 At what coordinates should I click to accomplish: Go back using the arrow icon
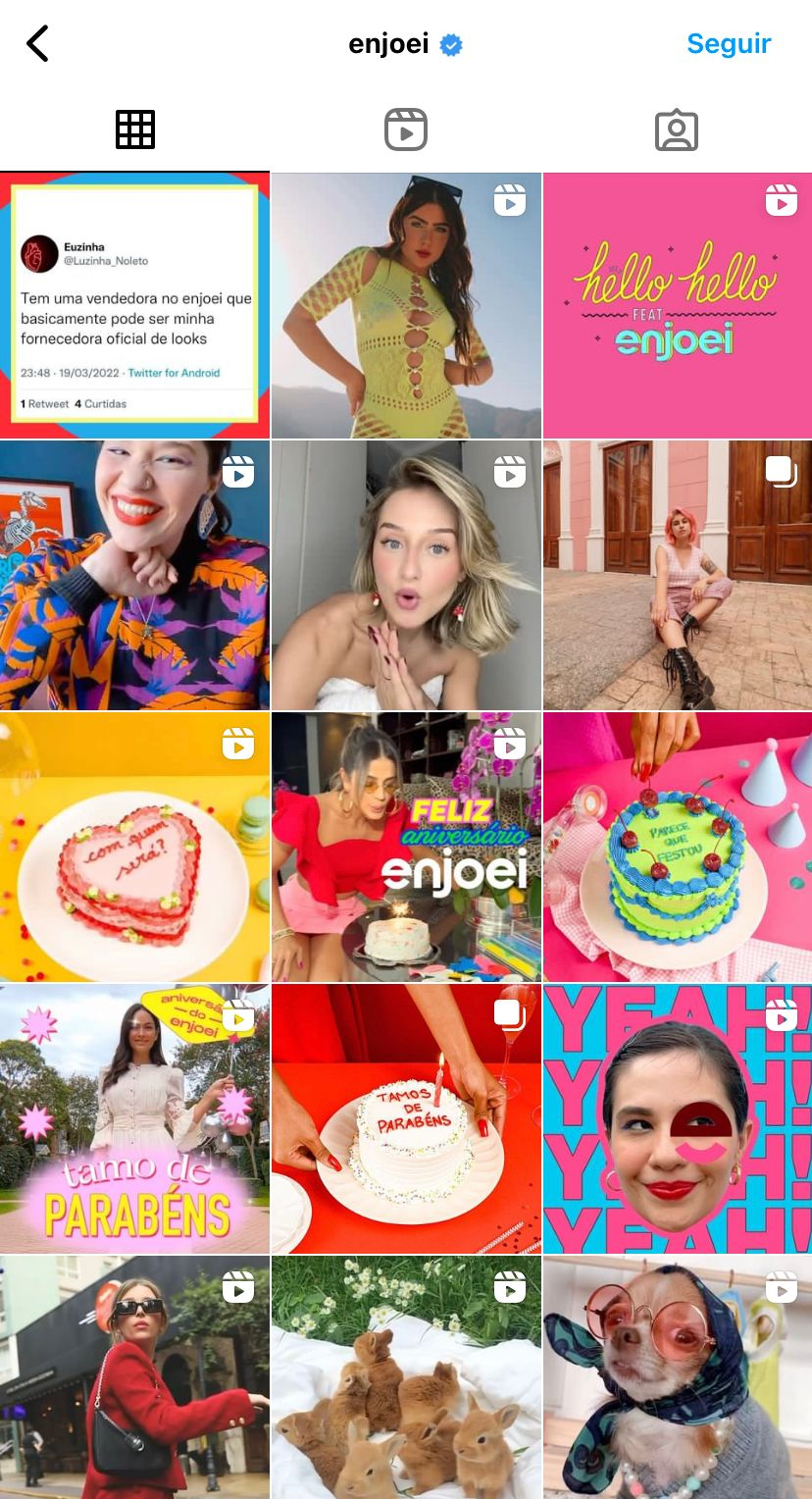pyautogui.click(x=37, y=44)
